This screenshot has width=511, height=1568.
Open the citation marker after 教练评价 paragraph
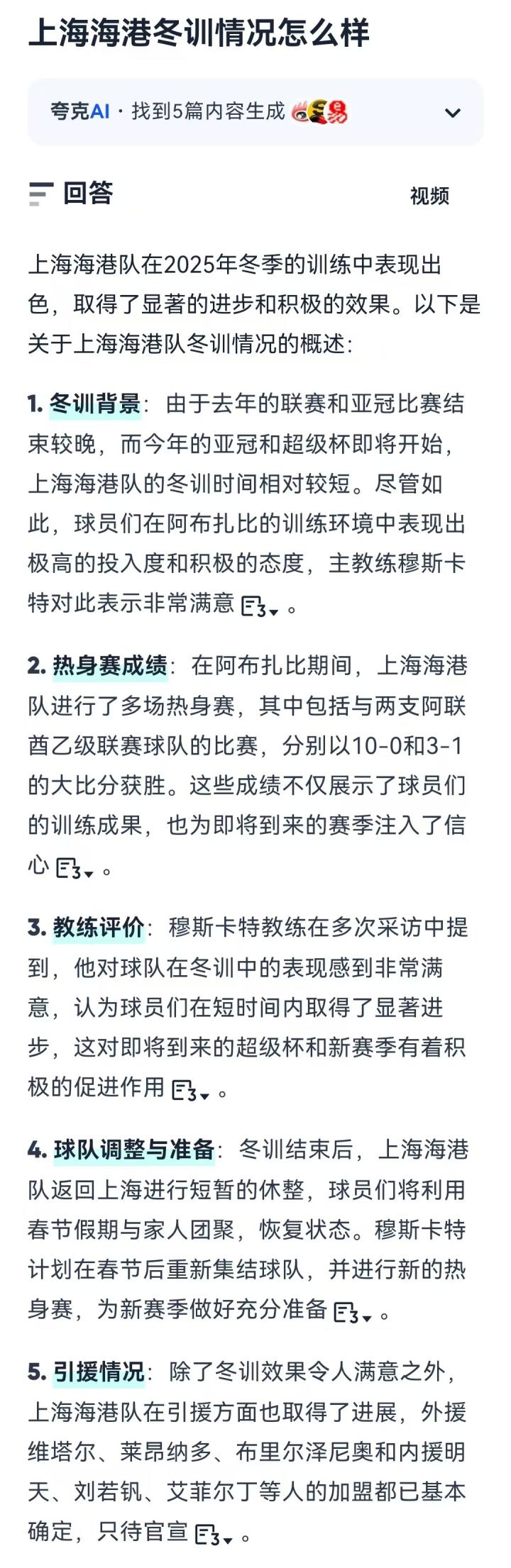point(190,1091)
